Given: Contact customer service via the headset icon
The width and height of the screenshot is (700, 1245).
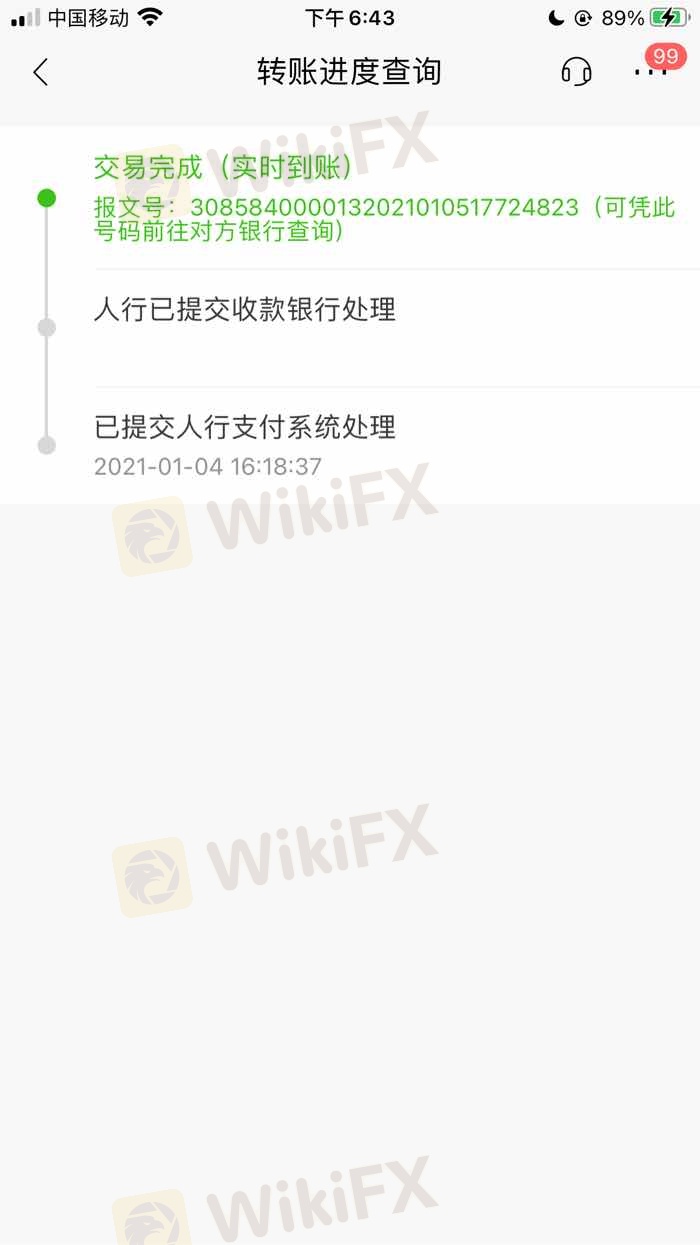Looking at the screenshot, I should [576, 72].
